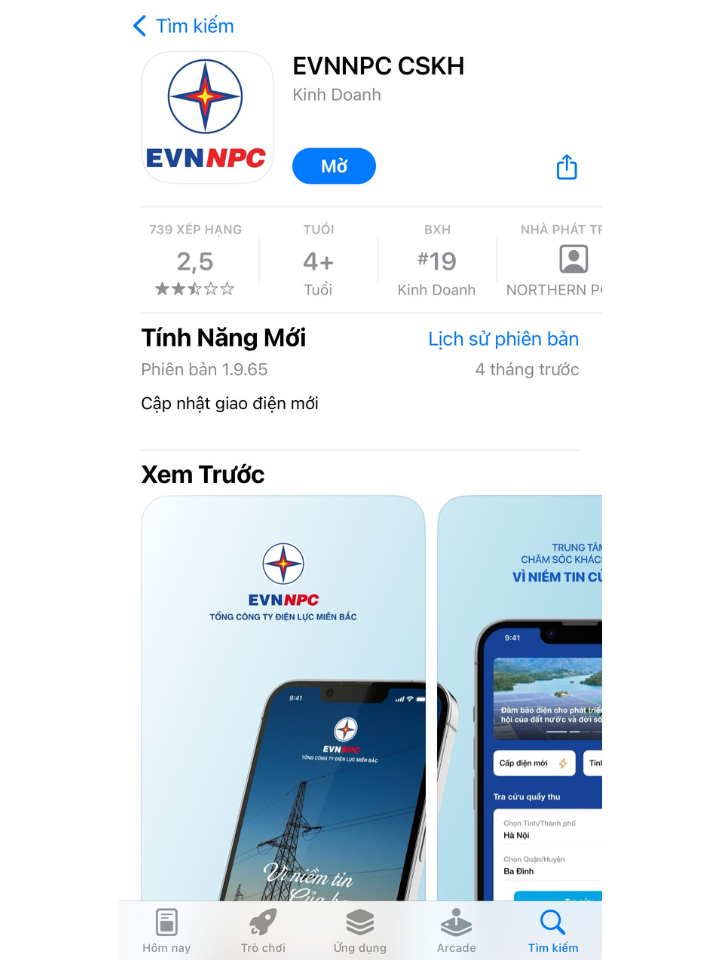Screen dimensions: 720x960
Task: Select the Tìm kiếm tab
Action: [552, 930]
